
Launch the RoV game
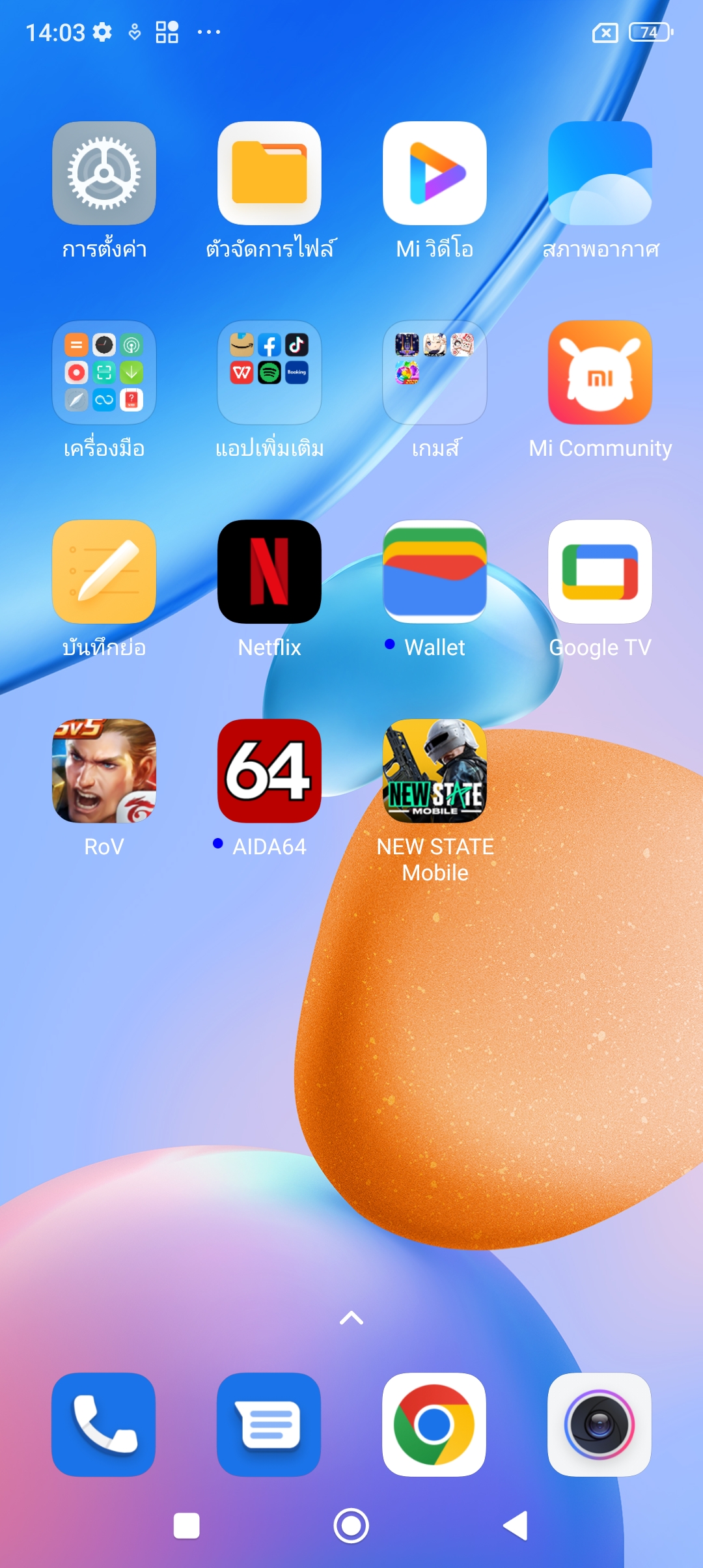tap(104, 771)
